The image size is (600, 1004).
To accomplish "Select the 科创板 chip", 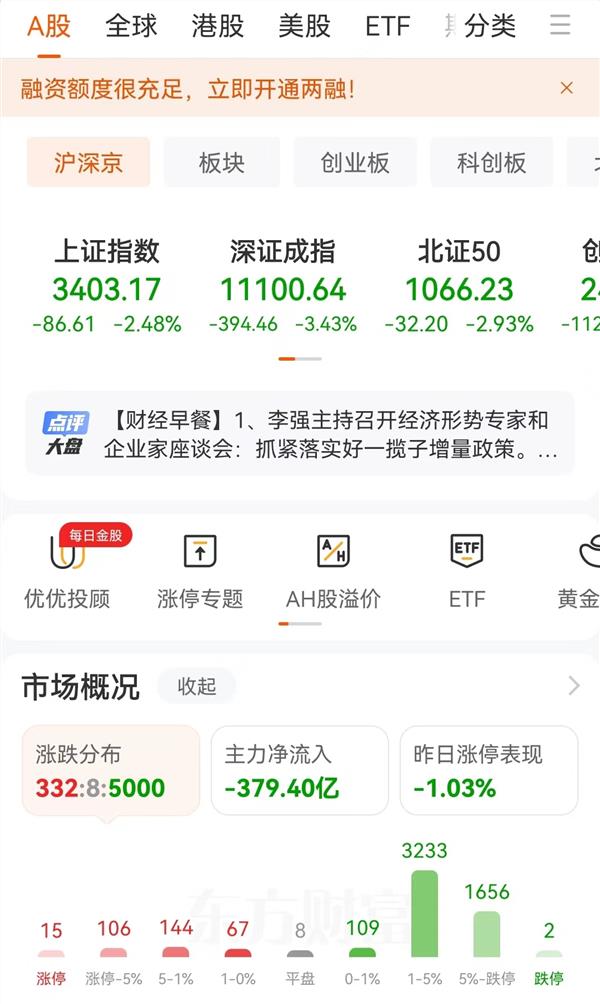I will pyautogui.click(x=491, y=163).
